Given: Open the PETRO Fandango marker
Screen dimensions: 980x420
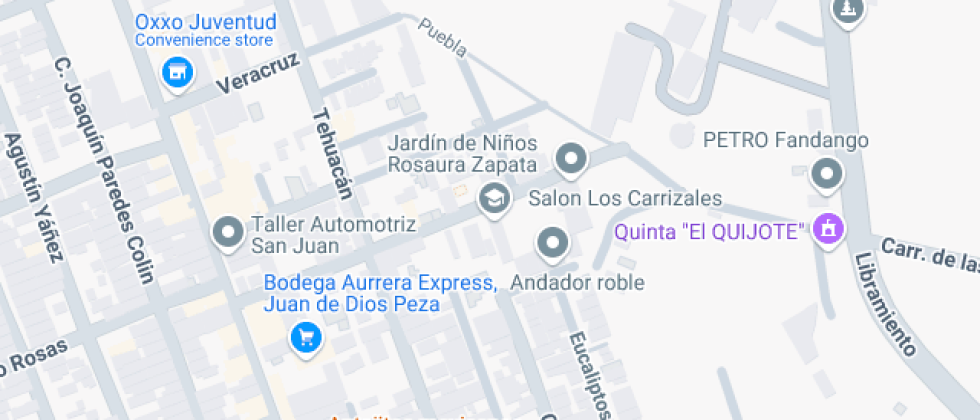Looking at the screenshot, I should 827,176.
